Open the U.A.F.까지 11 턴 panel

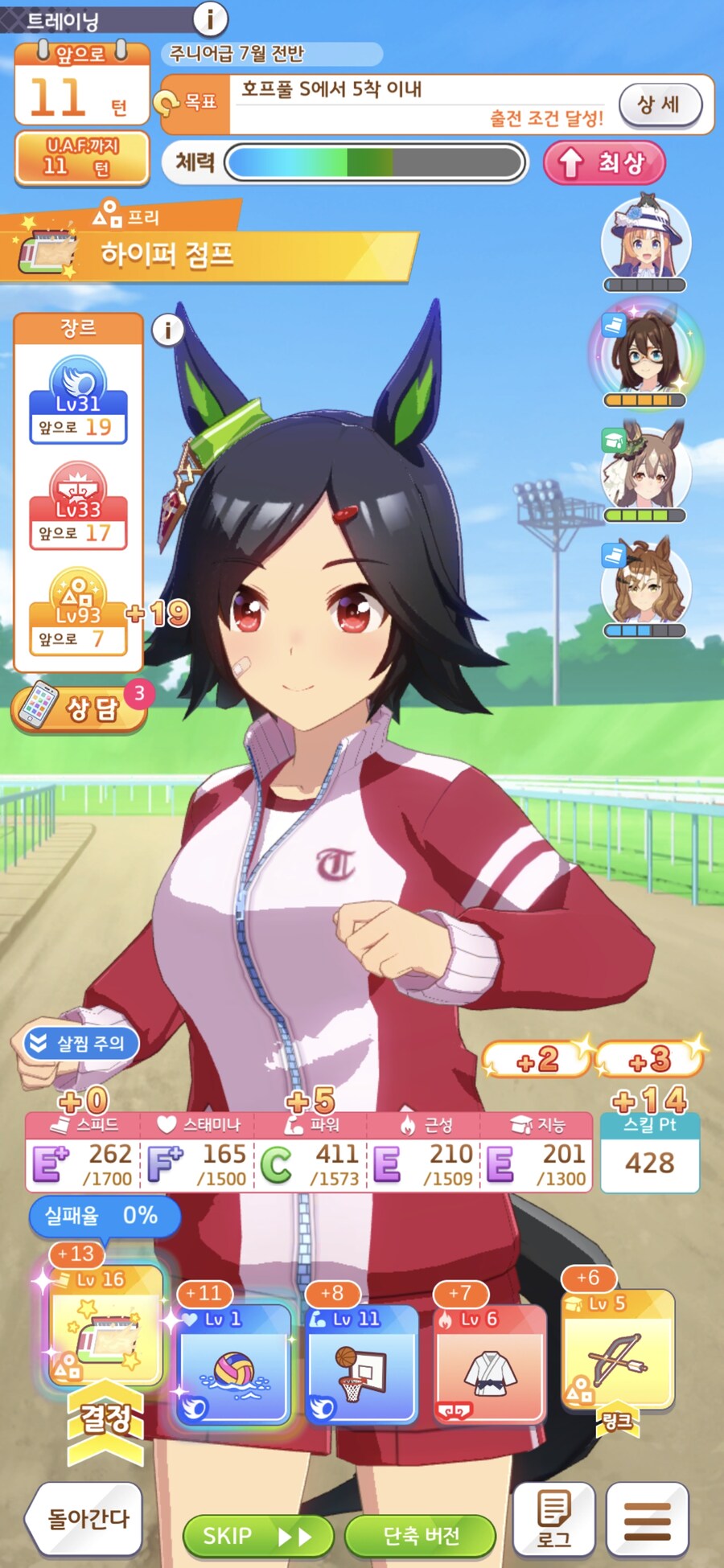pos(82,158)
